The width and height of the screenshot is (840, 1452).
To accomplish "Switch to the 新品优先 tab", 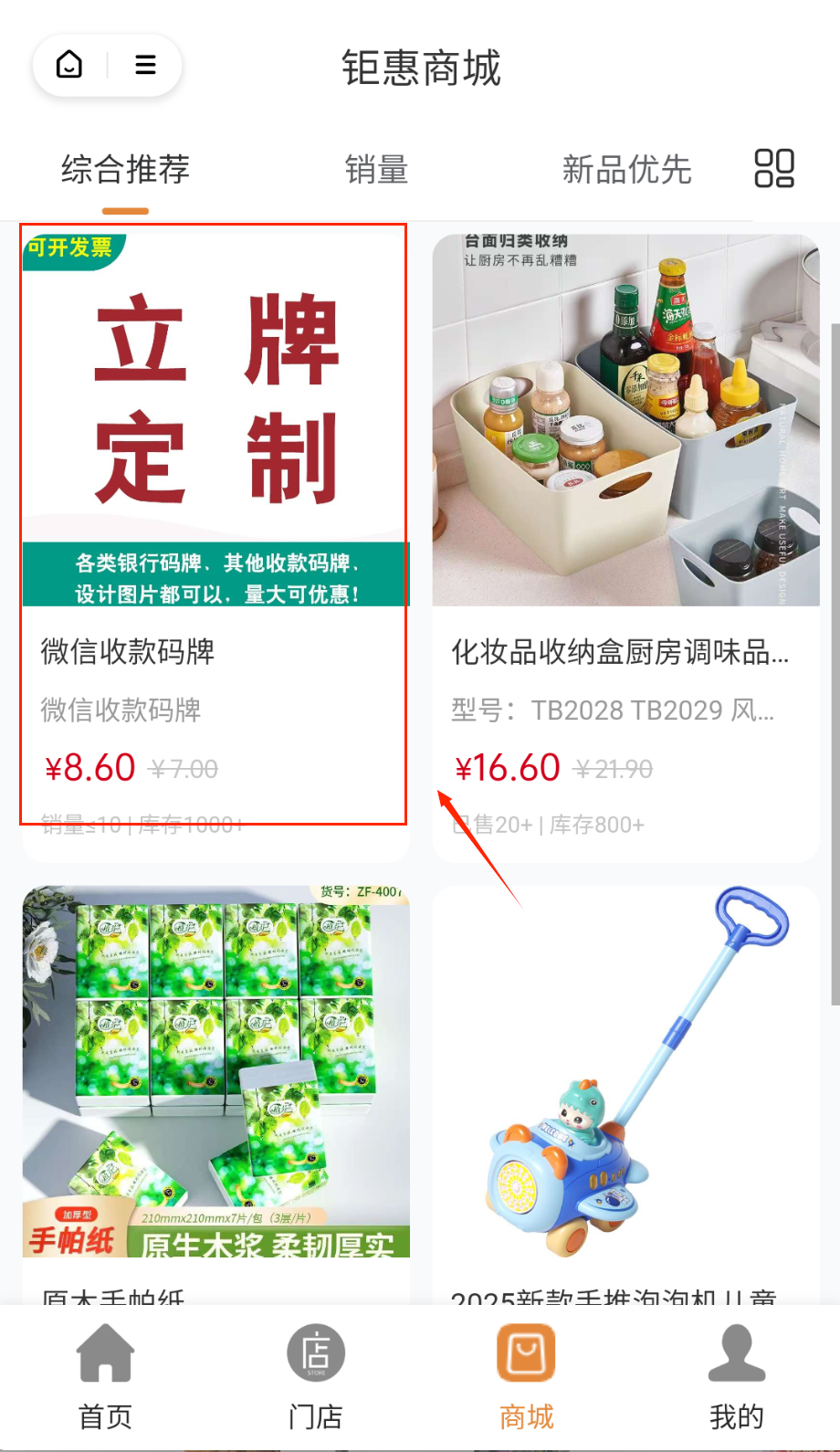I will point(626,170).
